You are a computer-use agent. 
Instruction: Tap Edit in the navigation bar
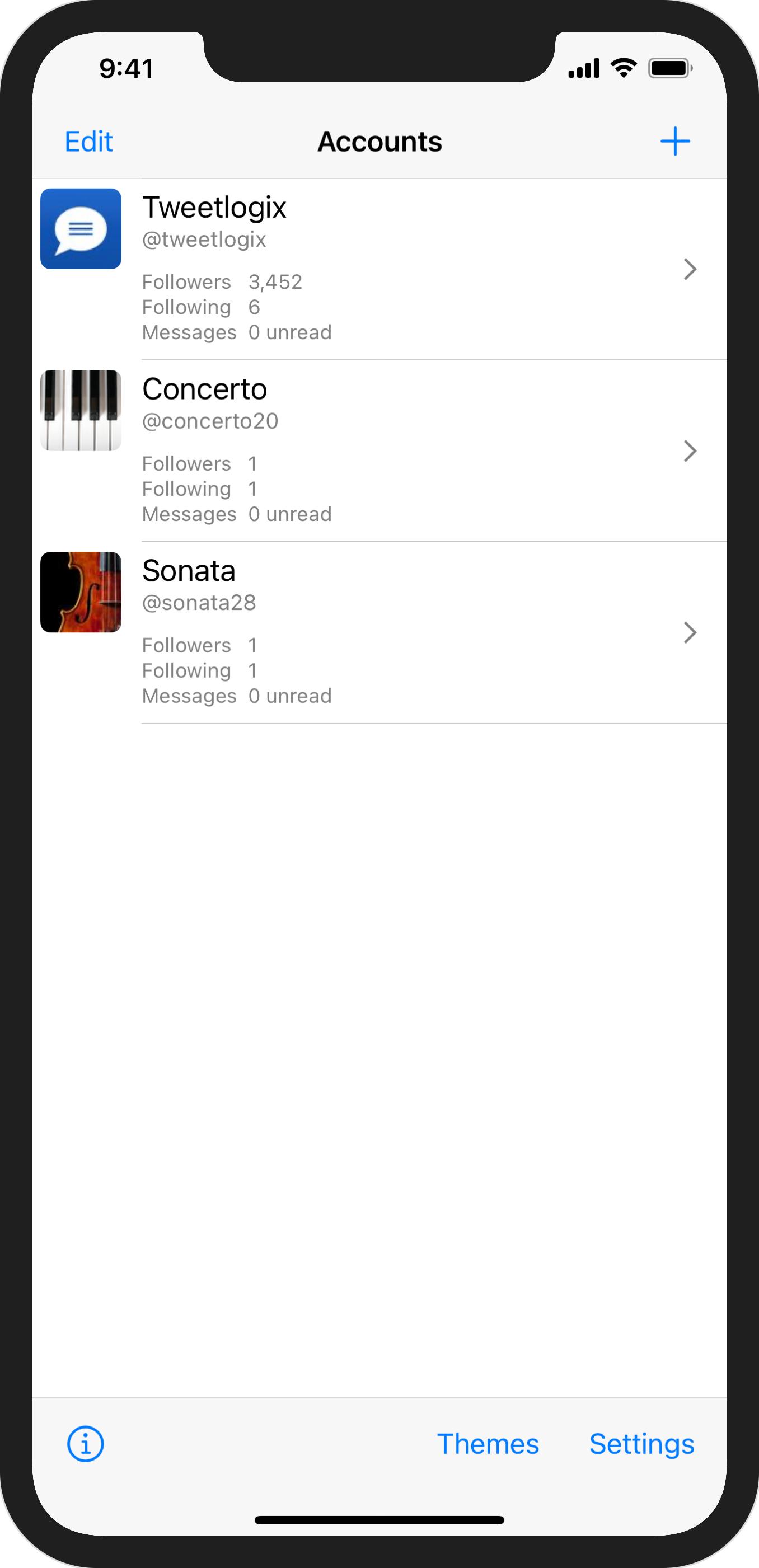pyautogui.click(x=89, y=142)
